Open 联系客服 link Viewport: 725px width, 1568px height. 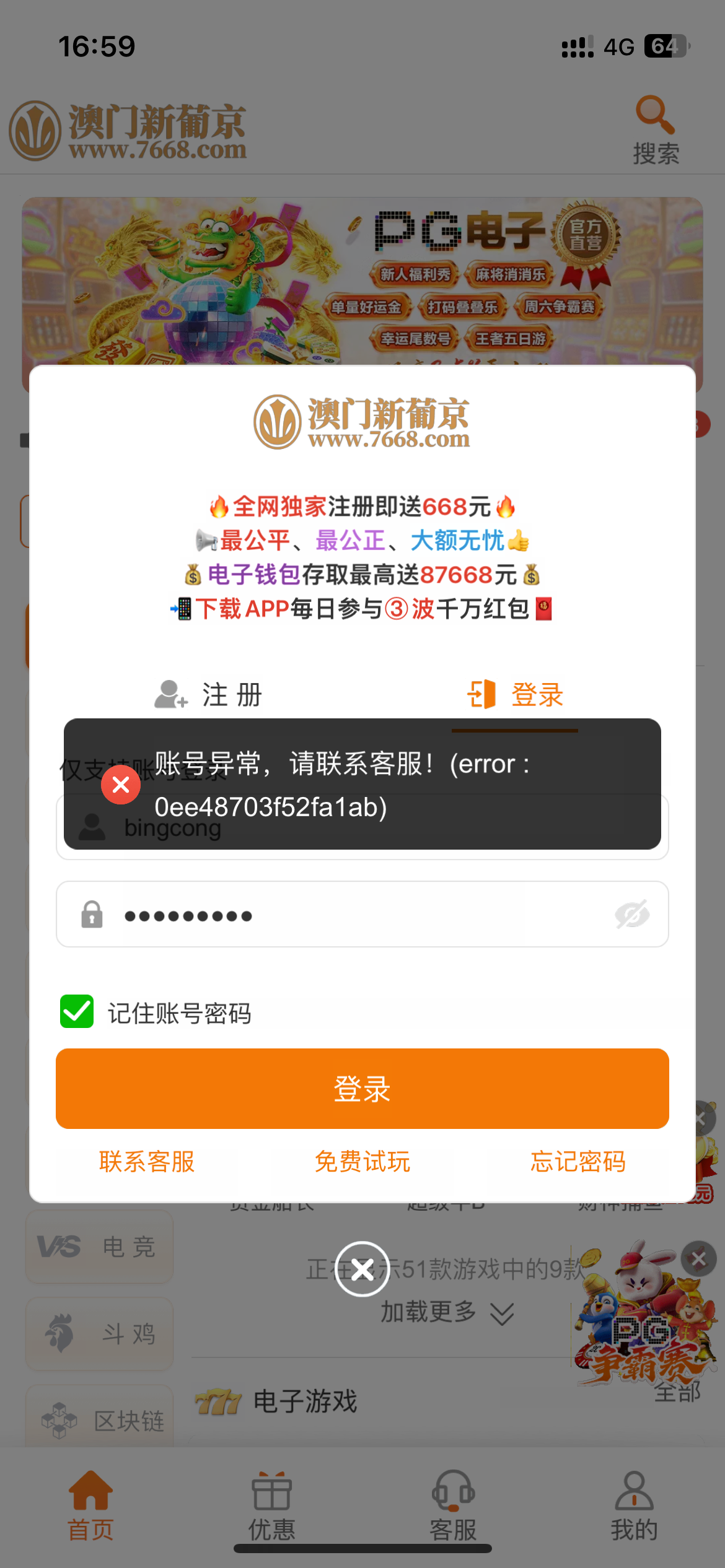(x=147, y=1162)
